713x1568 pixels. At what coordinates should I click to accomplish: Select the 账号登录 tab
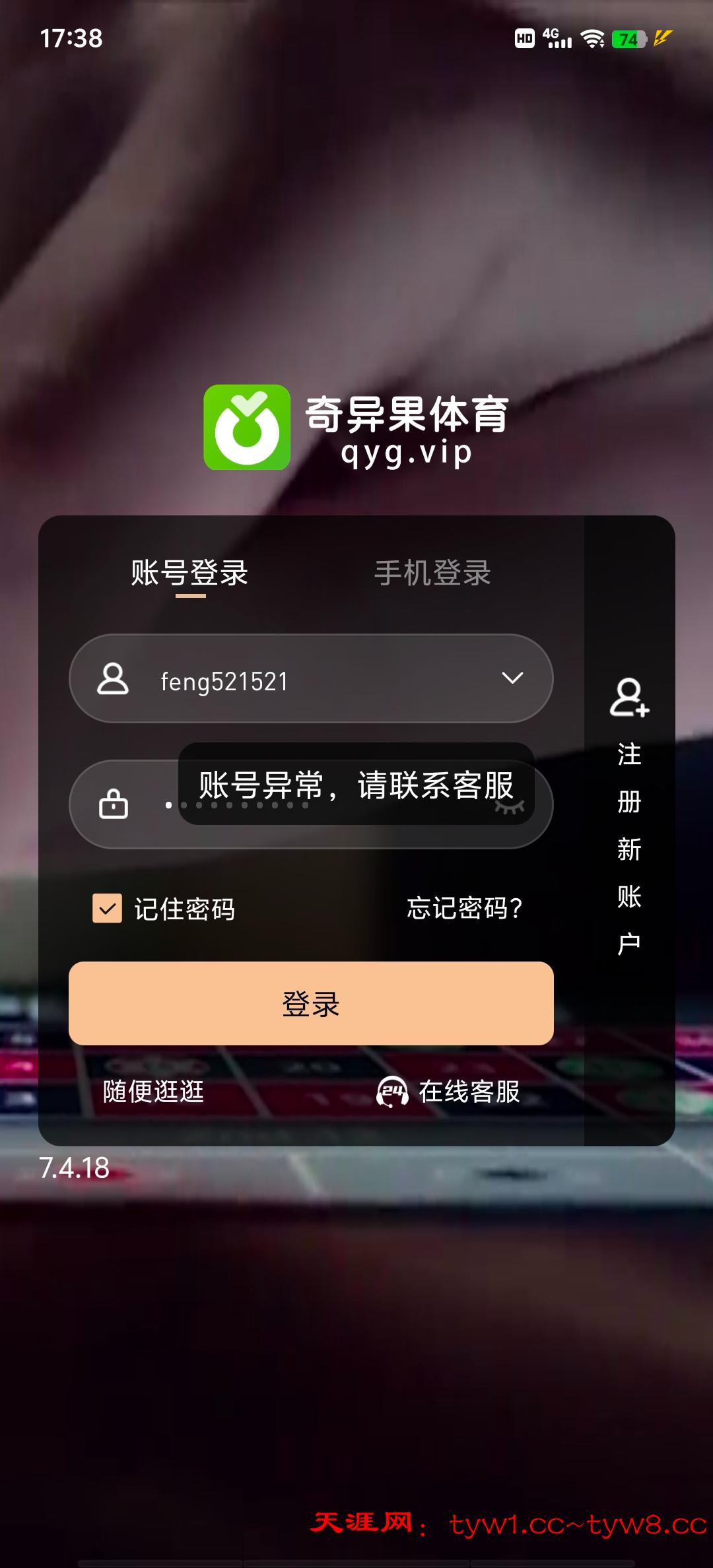pyautogui.click(x=189, y=573)
